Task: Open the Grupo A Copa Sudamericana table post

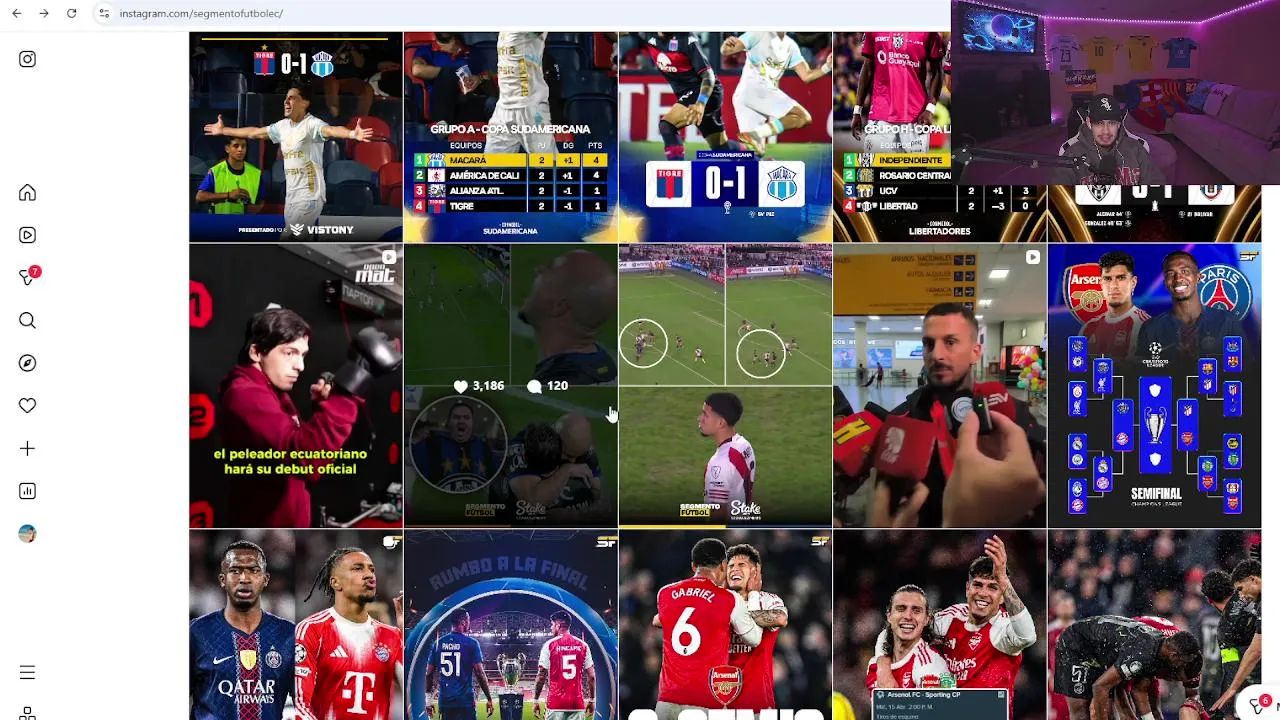Action: pyautogui.click(x=510, y=137)
